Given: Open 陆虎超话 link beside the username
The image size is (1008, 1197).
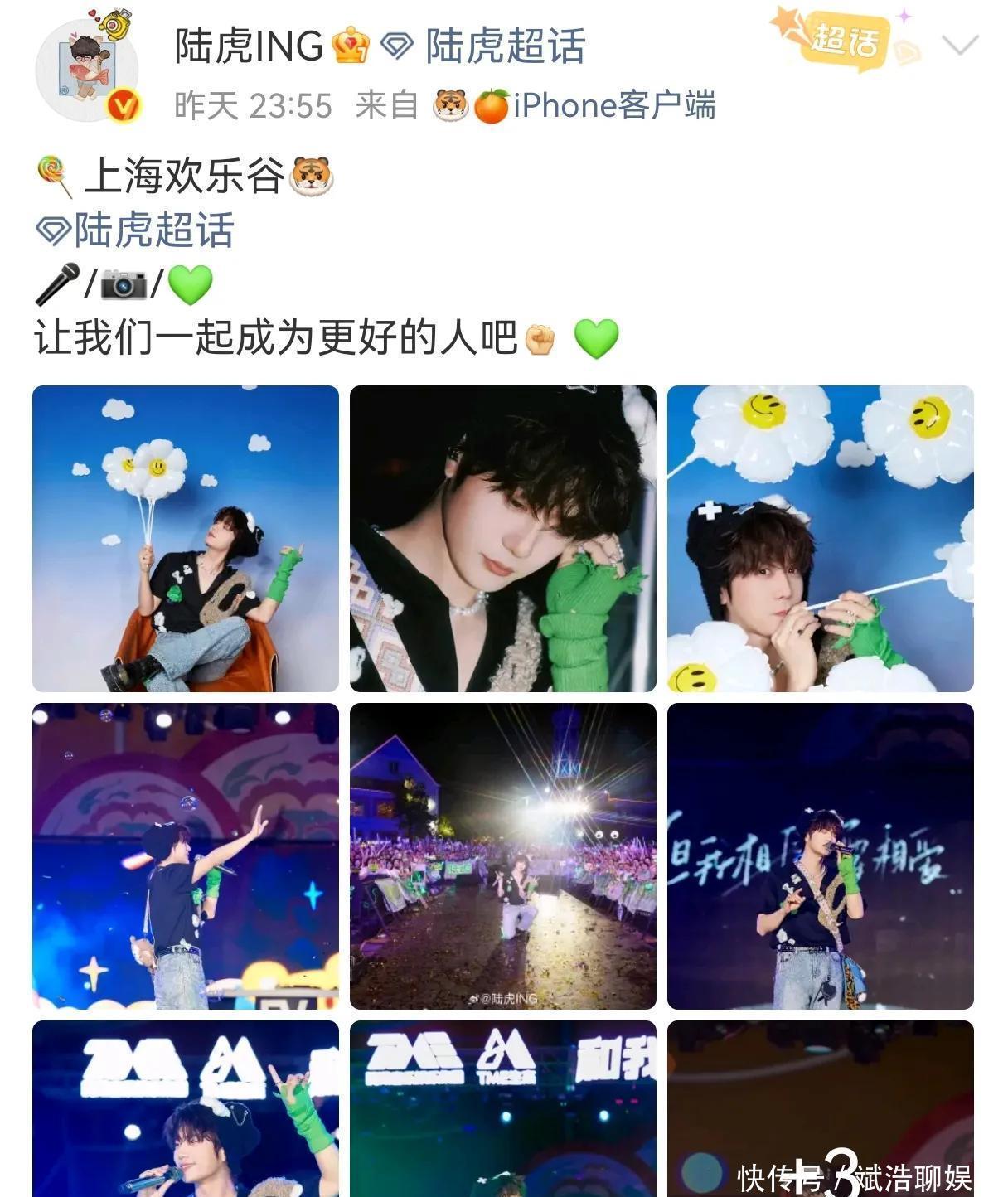Looking at the screenshot, I should [x=504, y=46].
